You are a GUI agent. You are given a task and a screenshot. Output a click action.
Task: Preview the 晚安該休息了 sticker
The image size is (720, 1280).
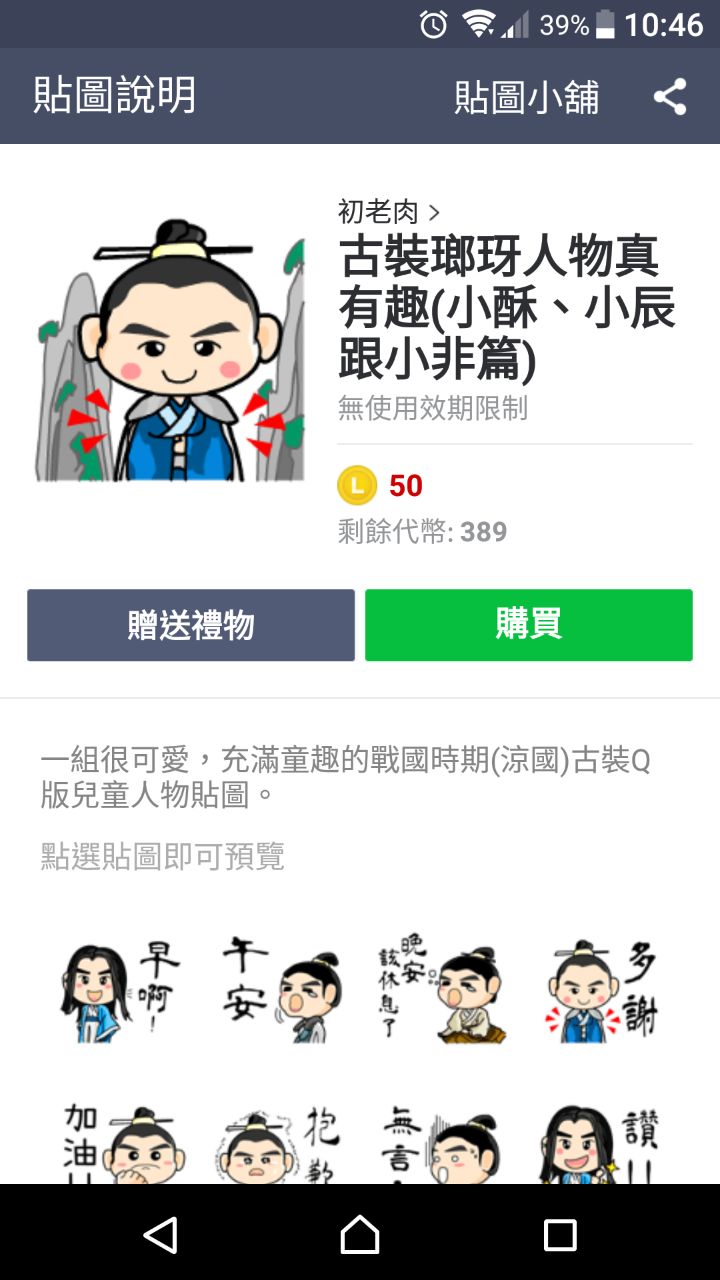(x=438, y=990)
